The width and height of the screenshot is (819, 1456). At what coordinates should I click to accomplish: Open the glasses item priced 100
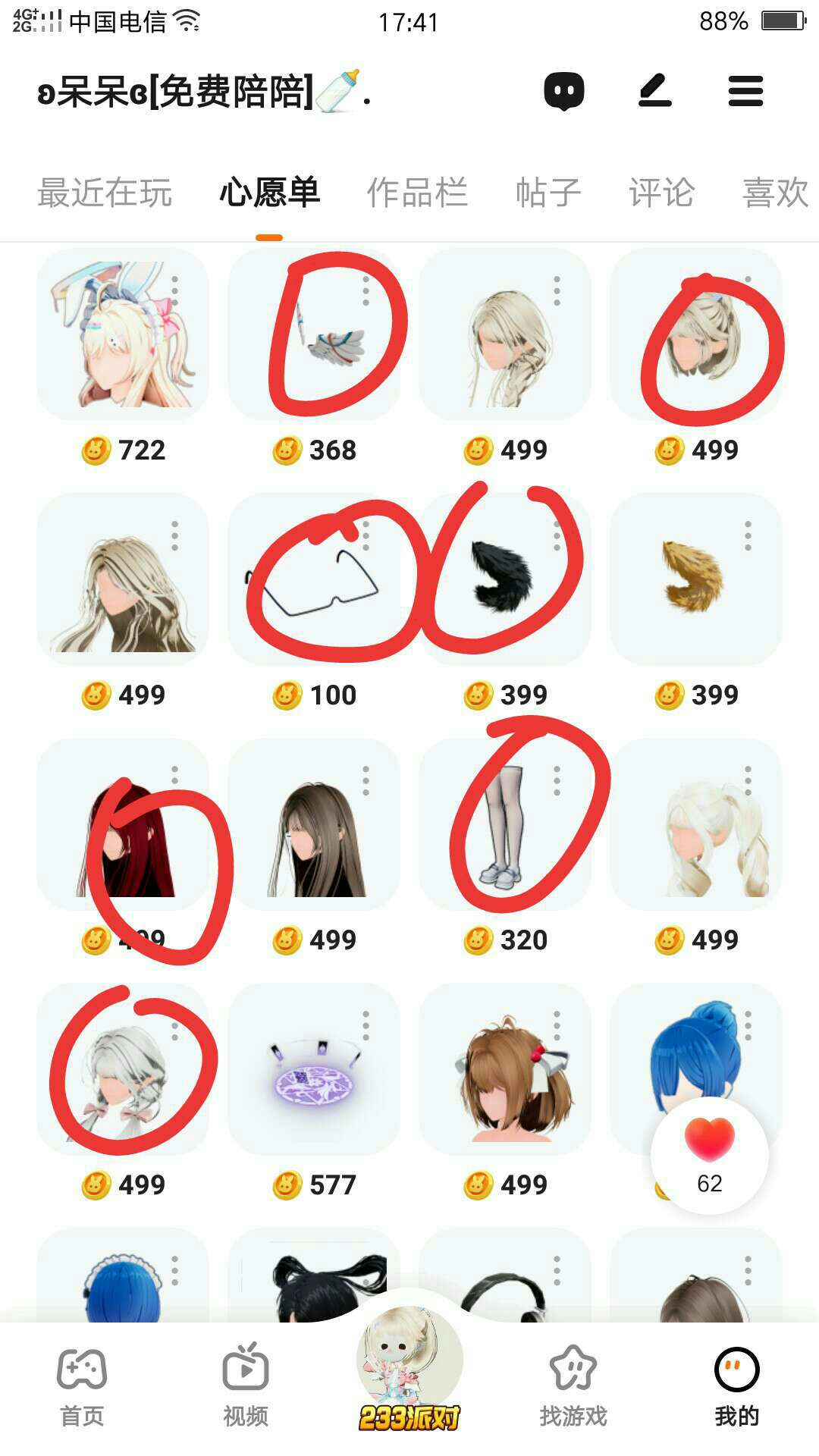pyautogui.click(x=314, y=580)
